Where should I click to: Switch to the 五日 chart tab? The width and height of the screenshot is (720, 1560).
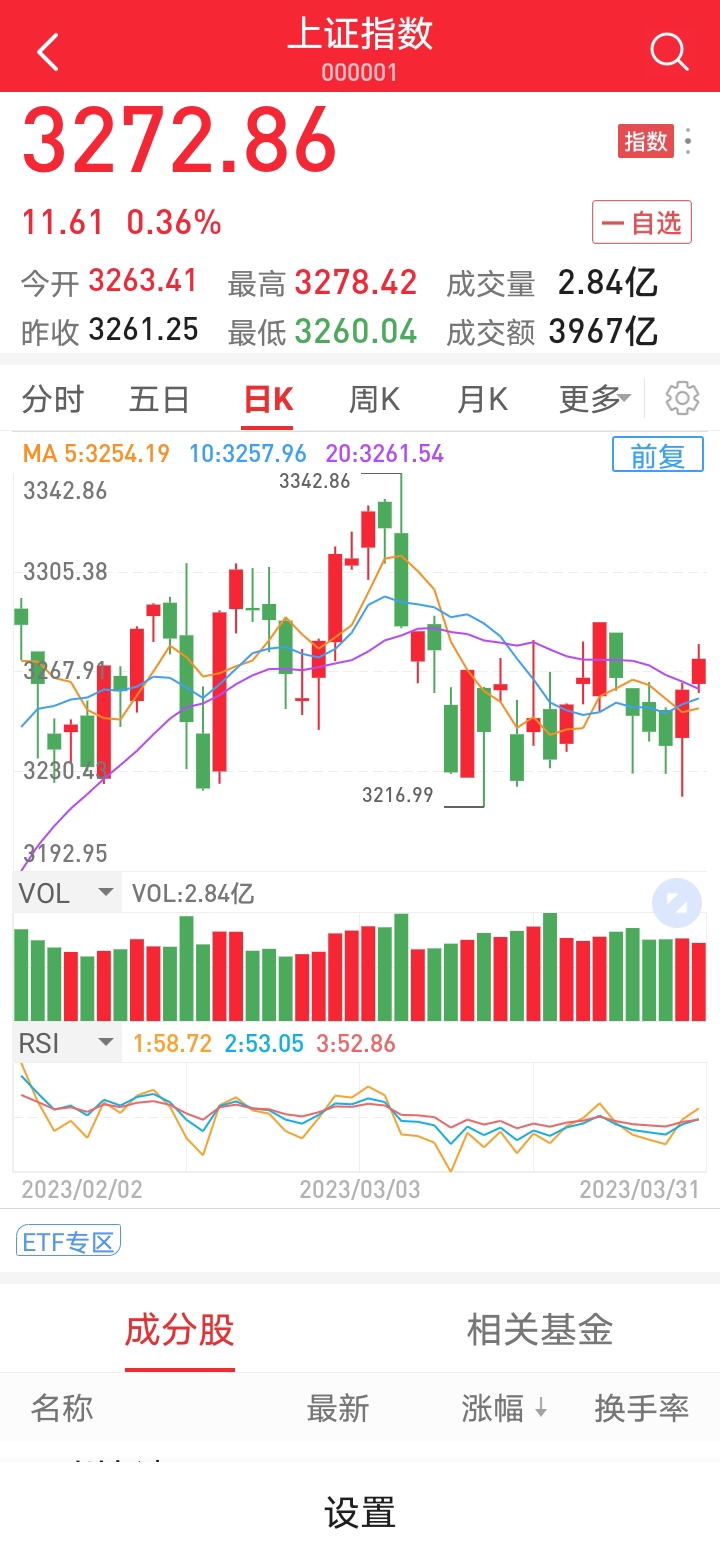tap(159, 399)
